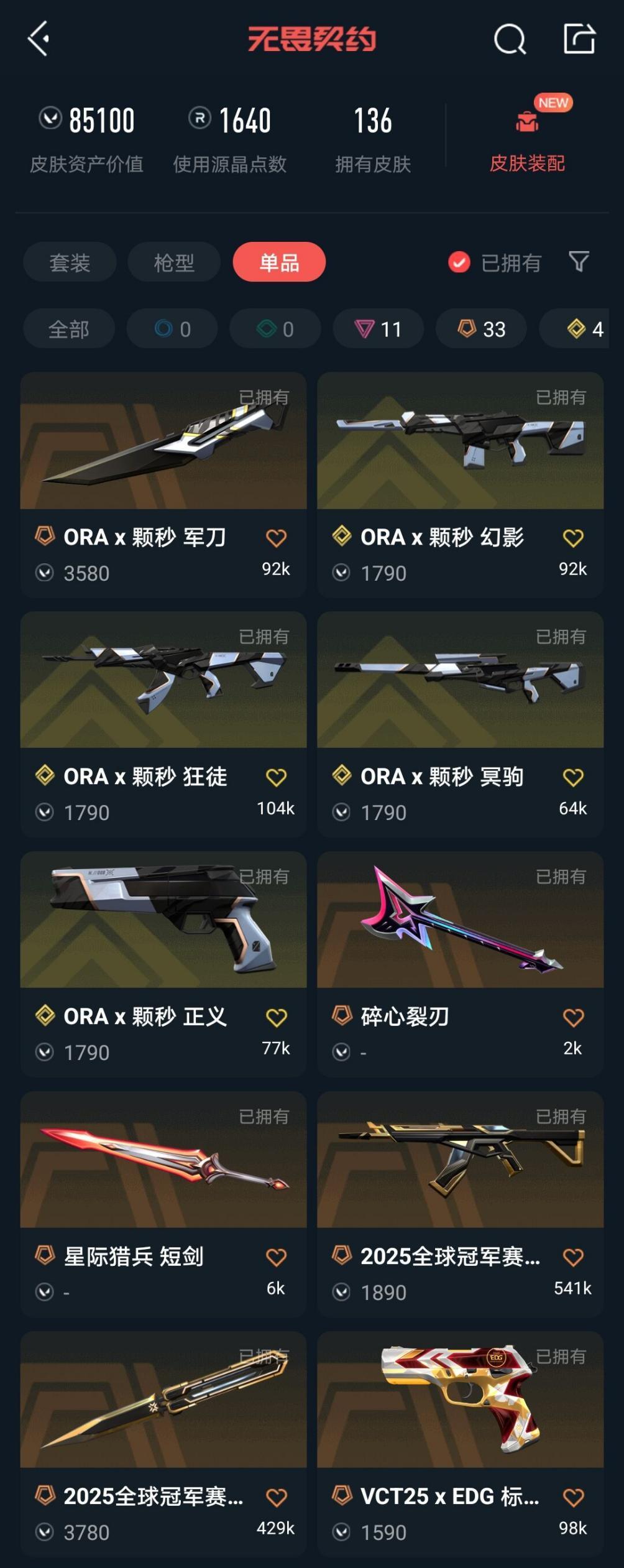Like the ORA x 颗秒 幻影 skin

(573, 538)
